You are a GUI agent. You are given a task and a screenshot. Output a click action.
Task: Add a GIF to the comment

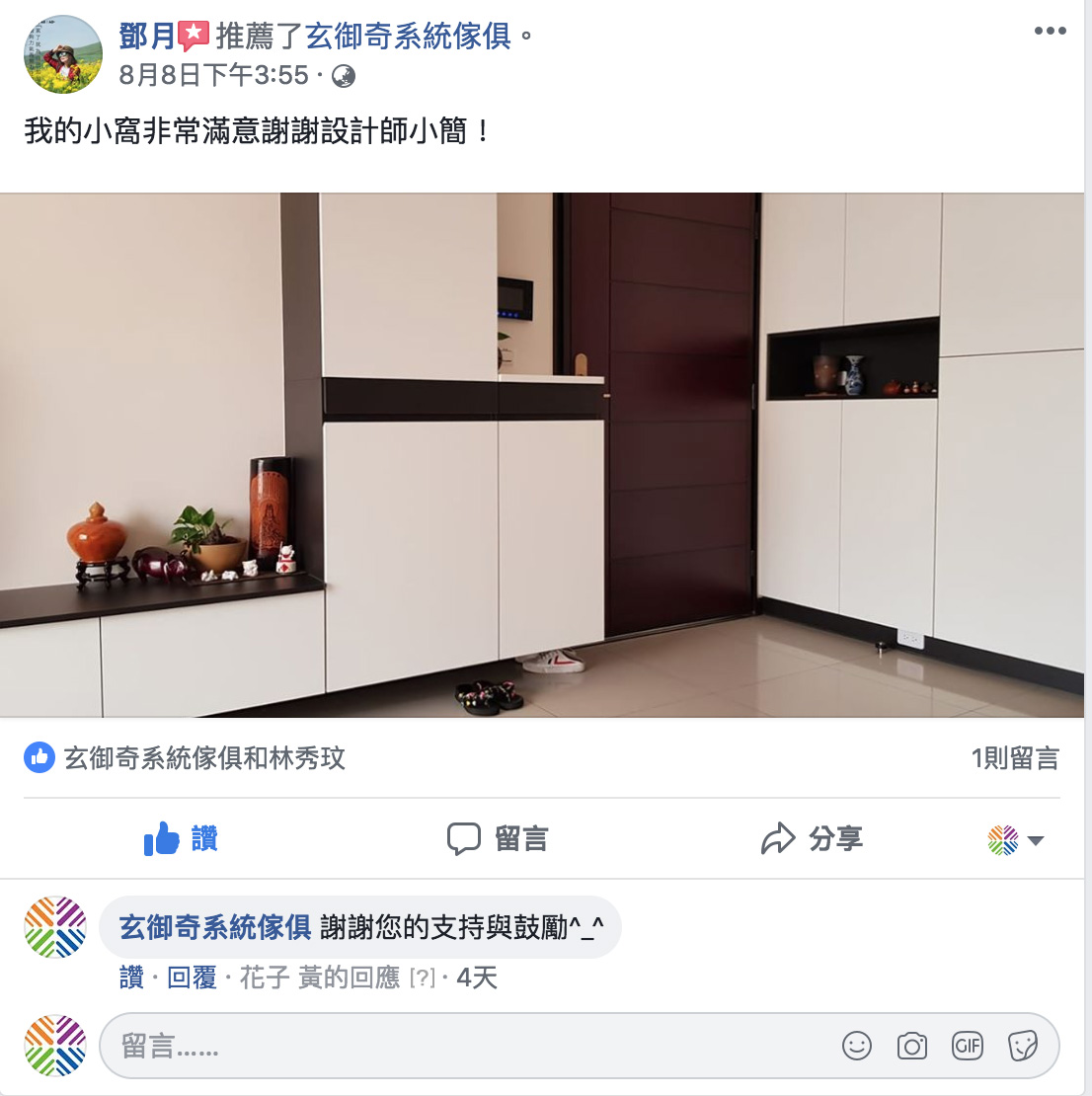967,1046
